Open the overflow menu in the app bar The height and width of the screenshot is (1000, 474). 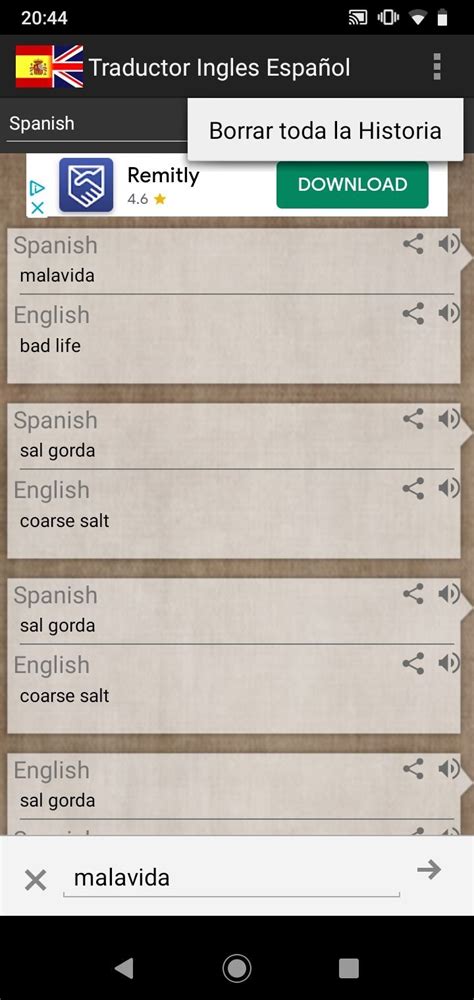point(437,66)
